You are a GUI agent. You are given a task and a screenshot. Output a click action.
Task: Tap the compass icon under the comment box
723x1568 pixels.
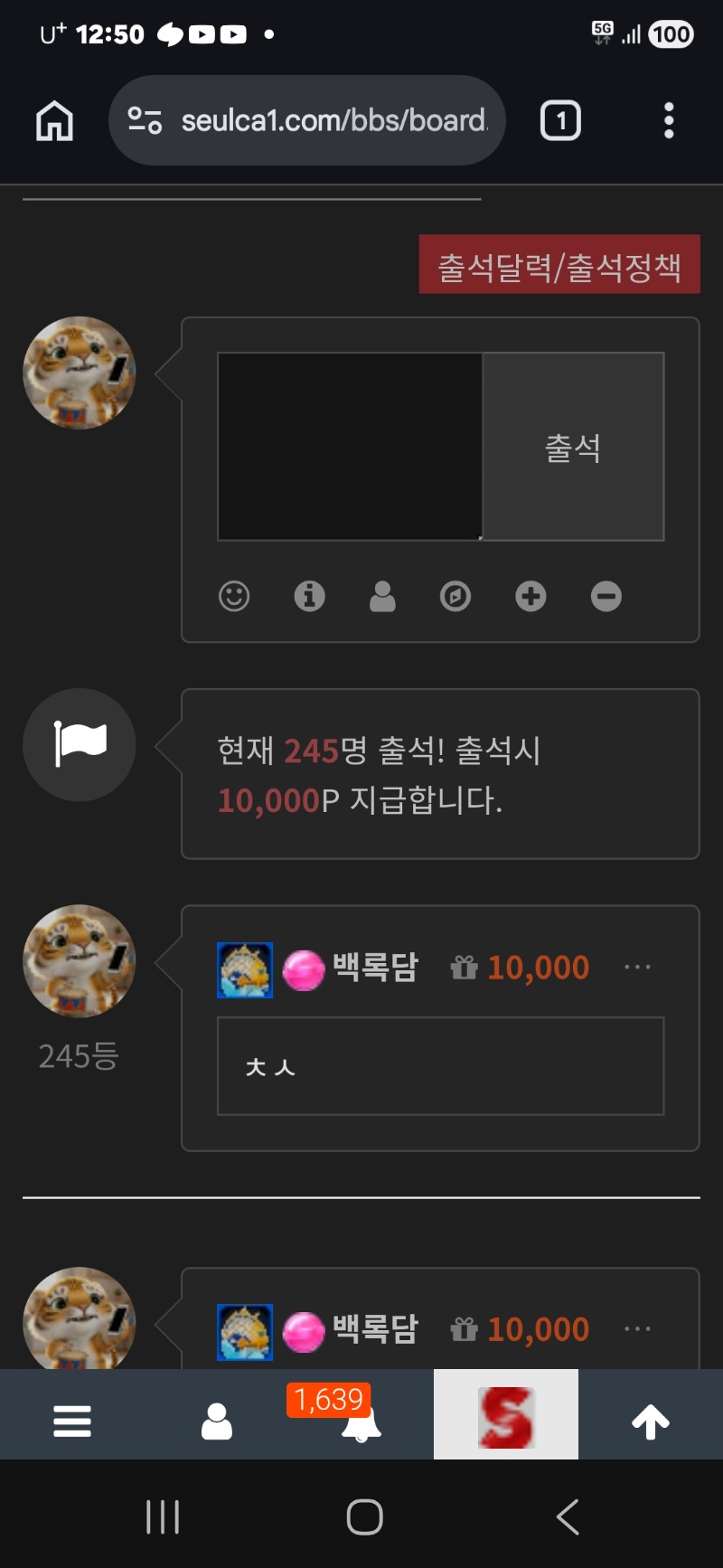(455, 596)
